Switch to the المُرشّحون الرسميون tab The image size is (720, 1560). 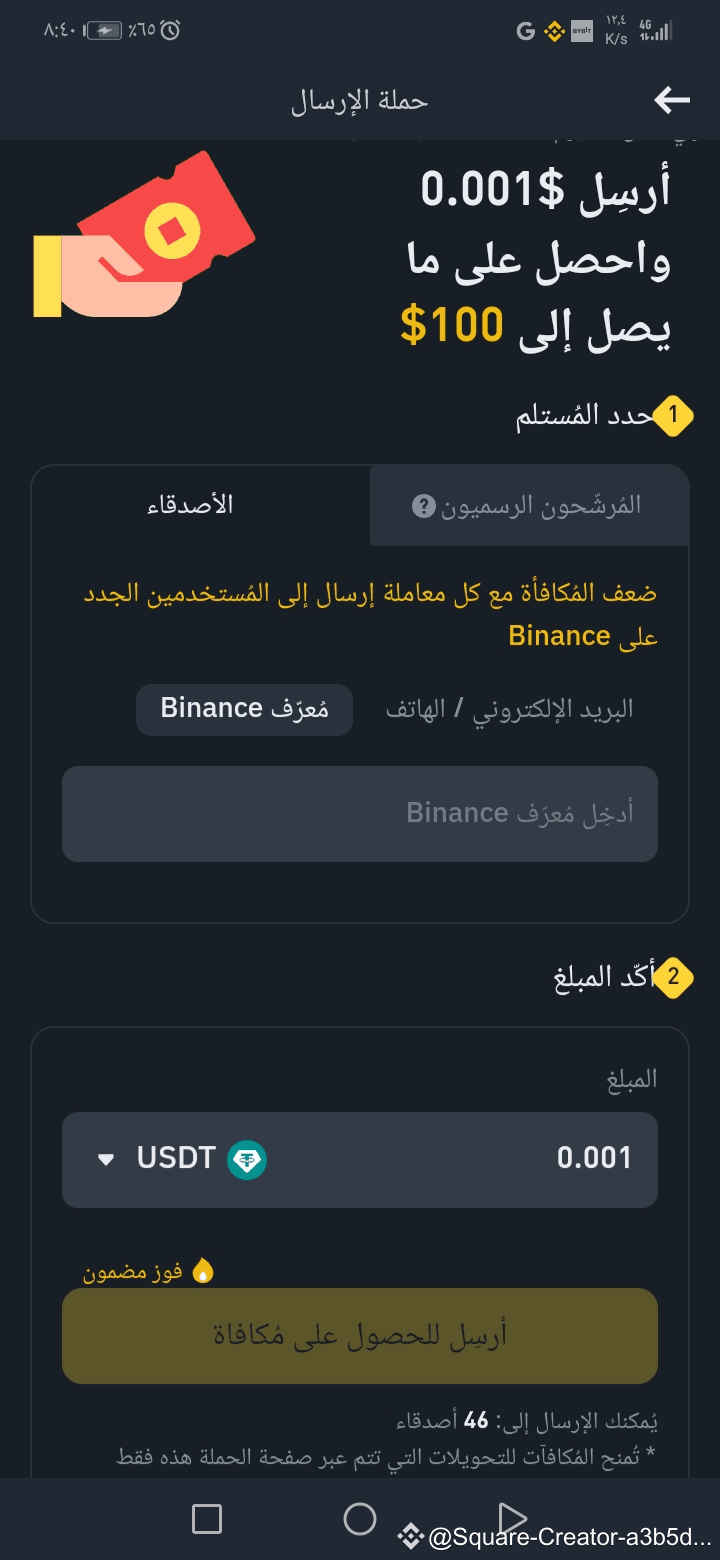[529, 505]
